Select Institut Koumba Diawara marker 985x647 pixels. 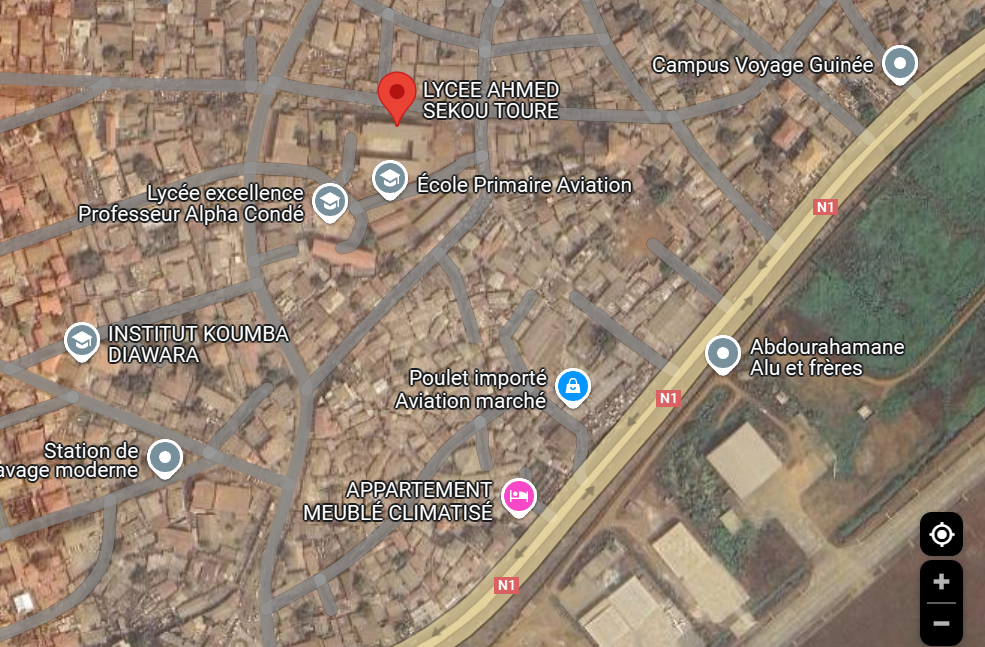[x=82, y=341]
